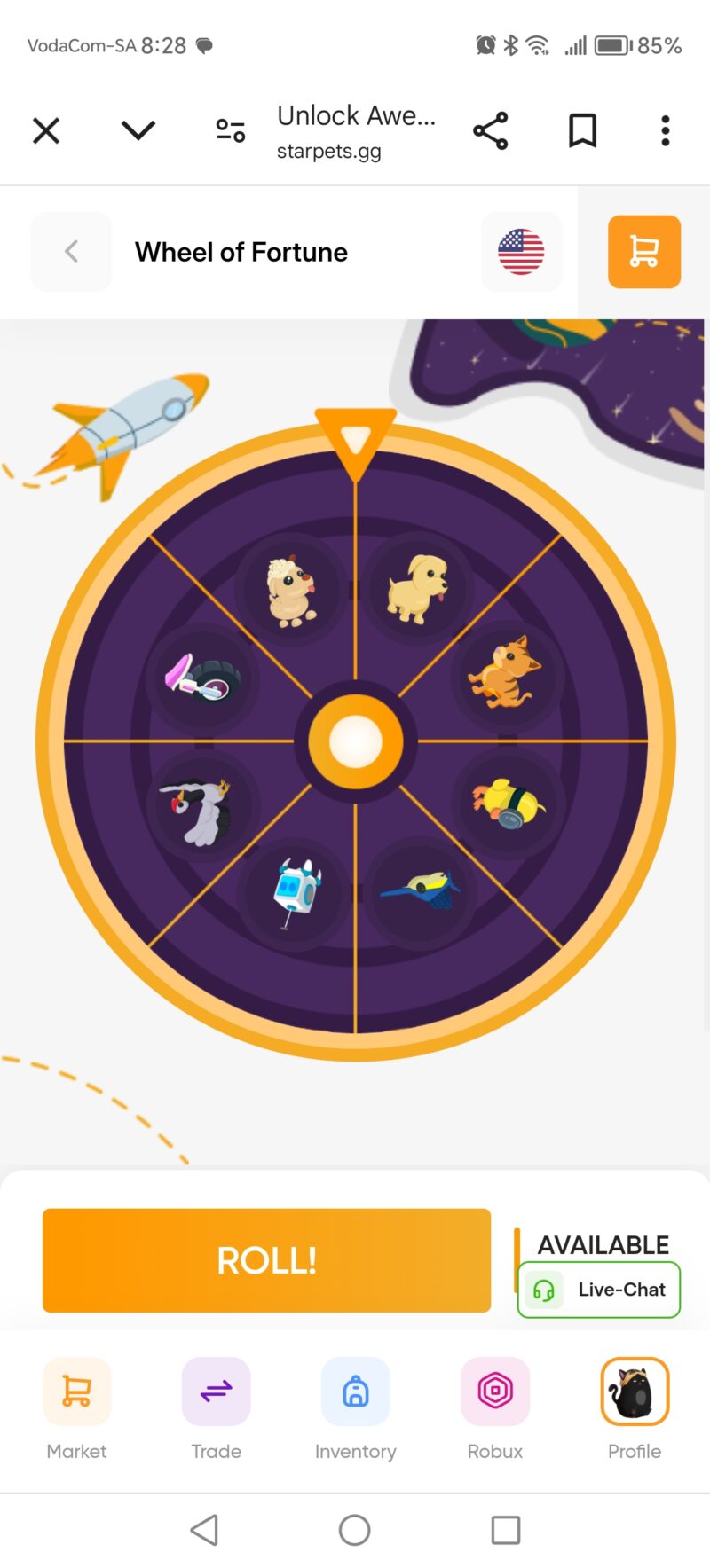Open the shopping cart

click(x=644, y=252)
